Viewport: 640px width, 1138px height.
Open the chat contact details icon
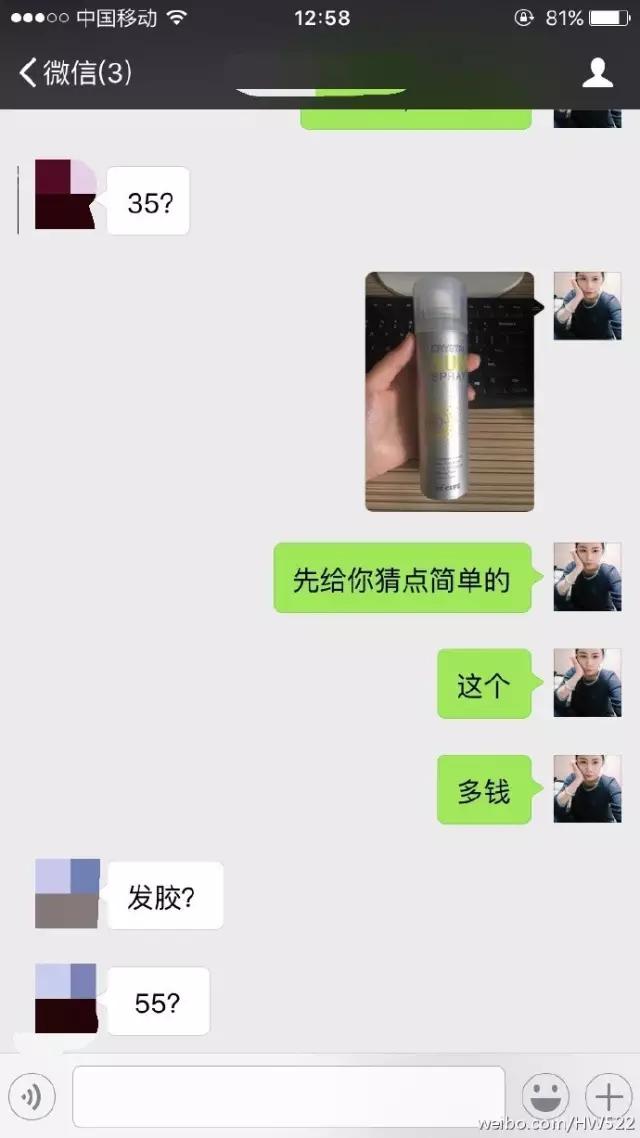pyautogui.click(x=597, y=73)
